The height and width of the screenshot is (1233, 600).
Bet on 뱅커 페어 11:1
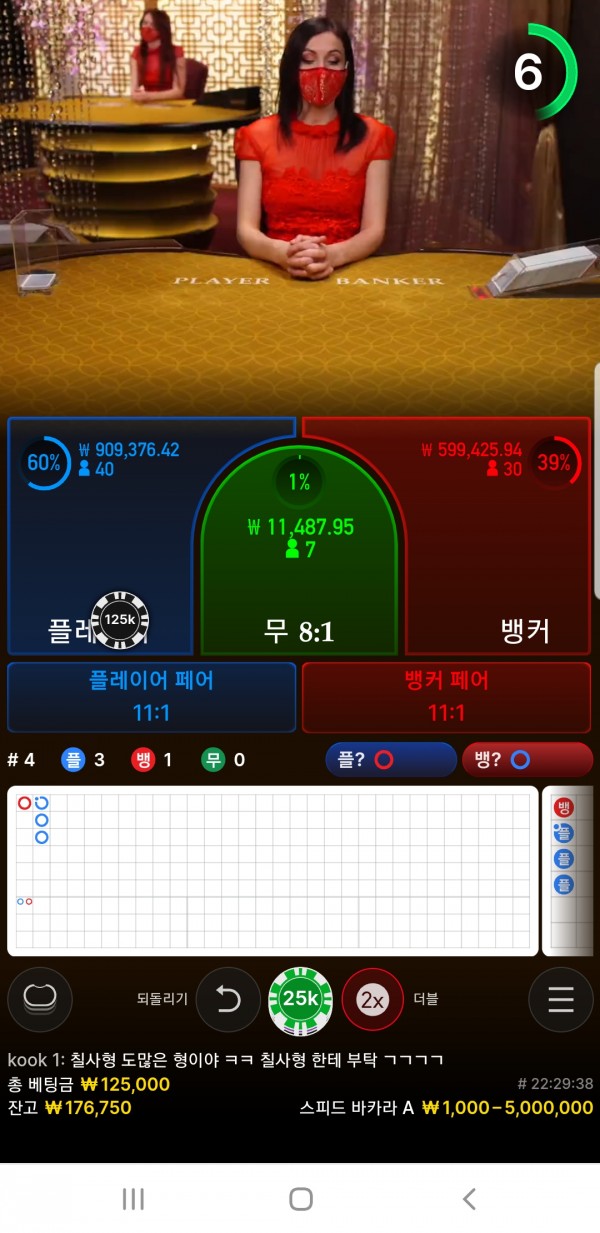(x=446, y=697)
